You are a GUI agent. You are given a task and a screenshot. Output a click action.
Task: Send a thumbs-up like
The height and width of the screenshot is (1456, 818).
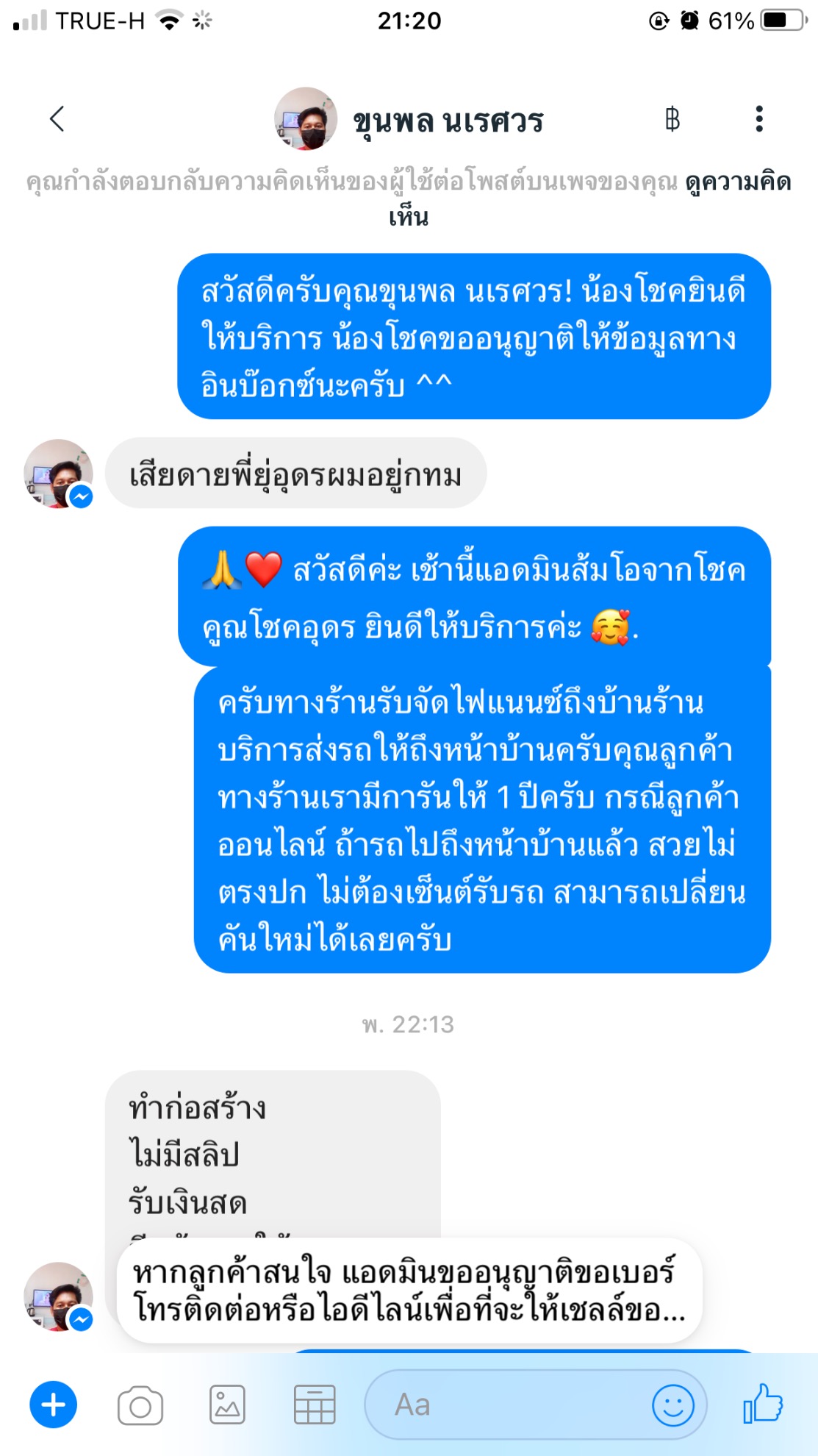pyautogui.click(x=764, y=1403)
